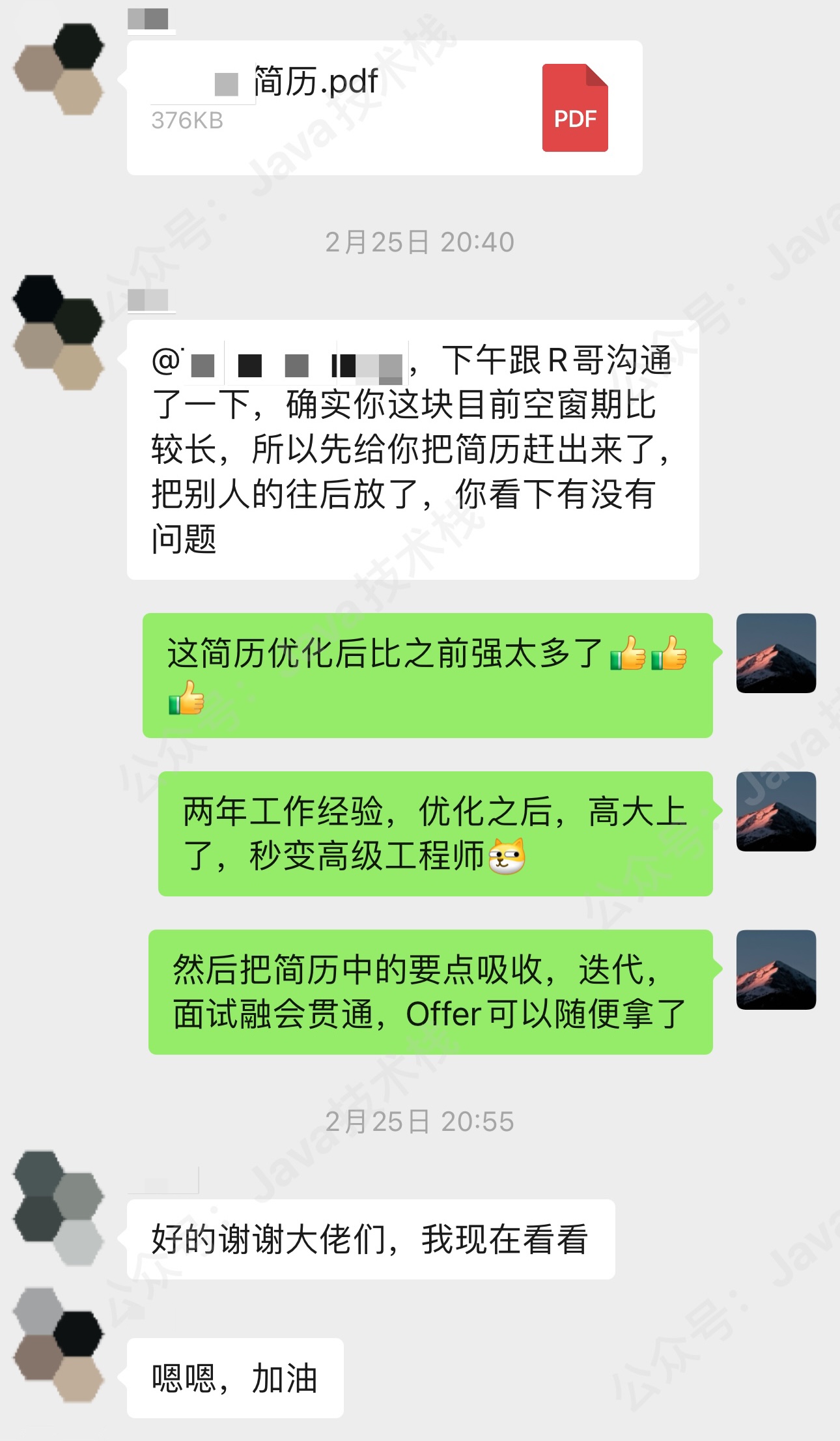840x1441 pixels.
Task: Tap the mountain avatar next to 这简历优化后比之前强太多了
Action: (776, 653)
